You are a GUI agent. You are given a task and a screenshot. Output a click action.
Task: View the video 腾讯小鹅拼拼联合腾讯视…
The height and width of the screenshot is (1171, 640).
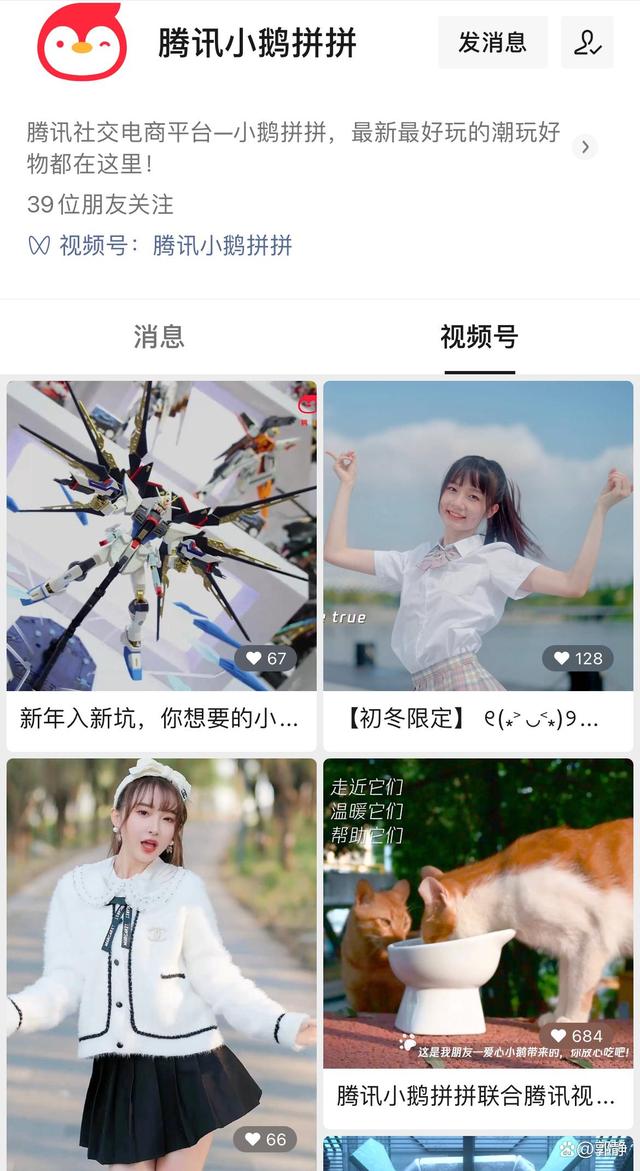[478, 943]
